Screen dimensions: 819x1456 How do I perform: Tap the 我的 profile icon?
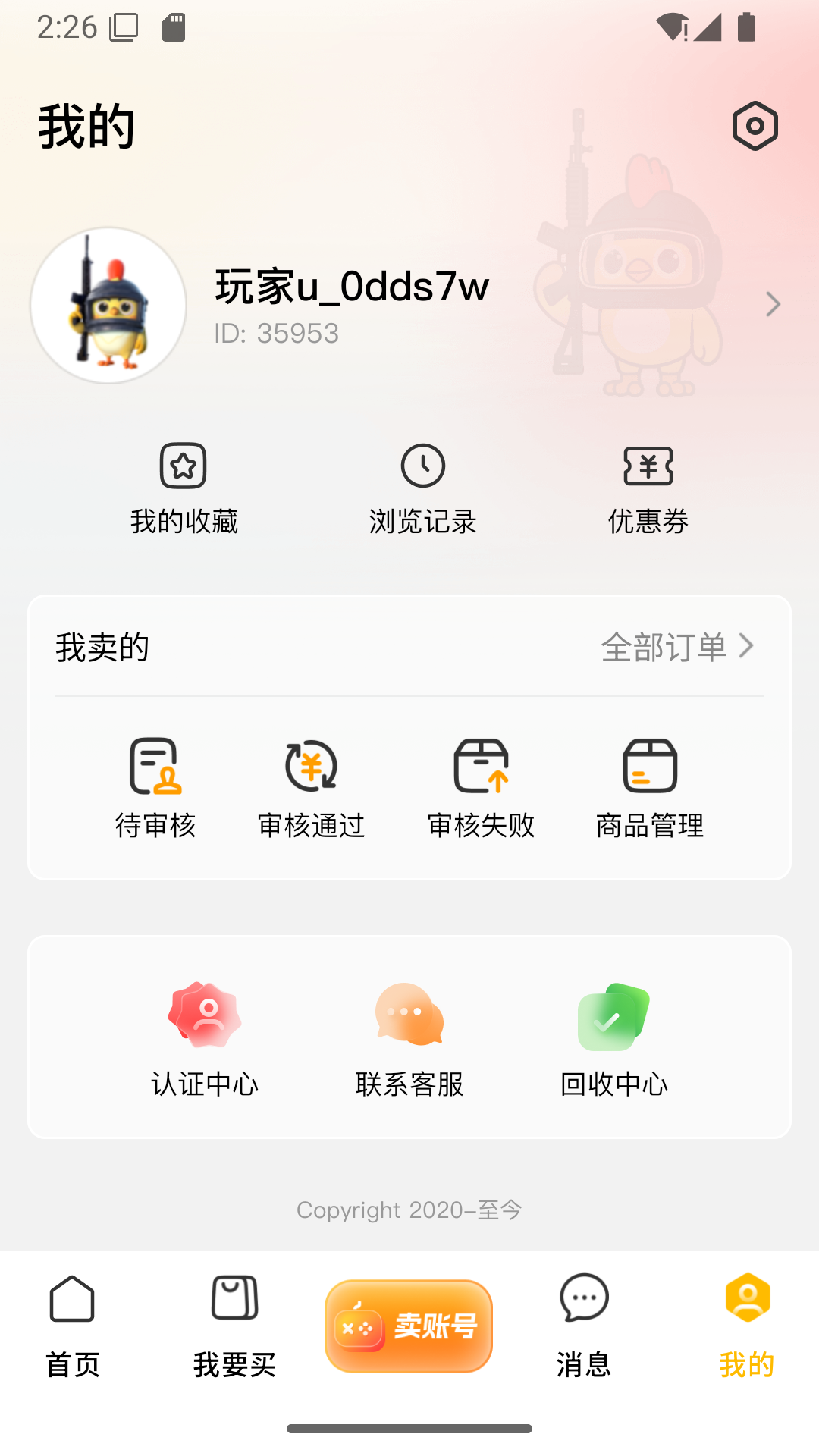pyautogui.click(x=747, y=1300)
